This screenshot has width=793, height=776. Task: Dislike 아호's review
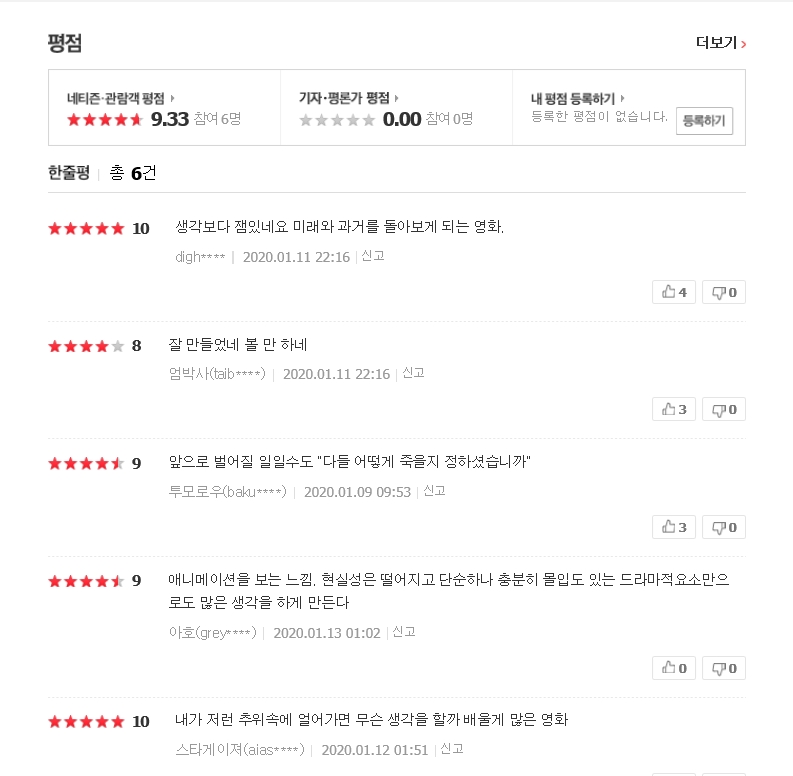coord(723,668)
